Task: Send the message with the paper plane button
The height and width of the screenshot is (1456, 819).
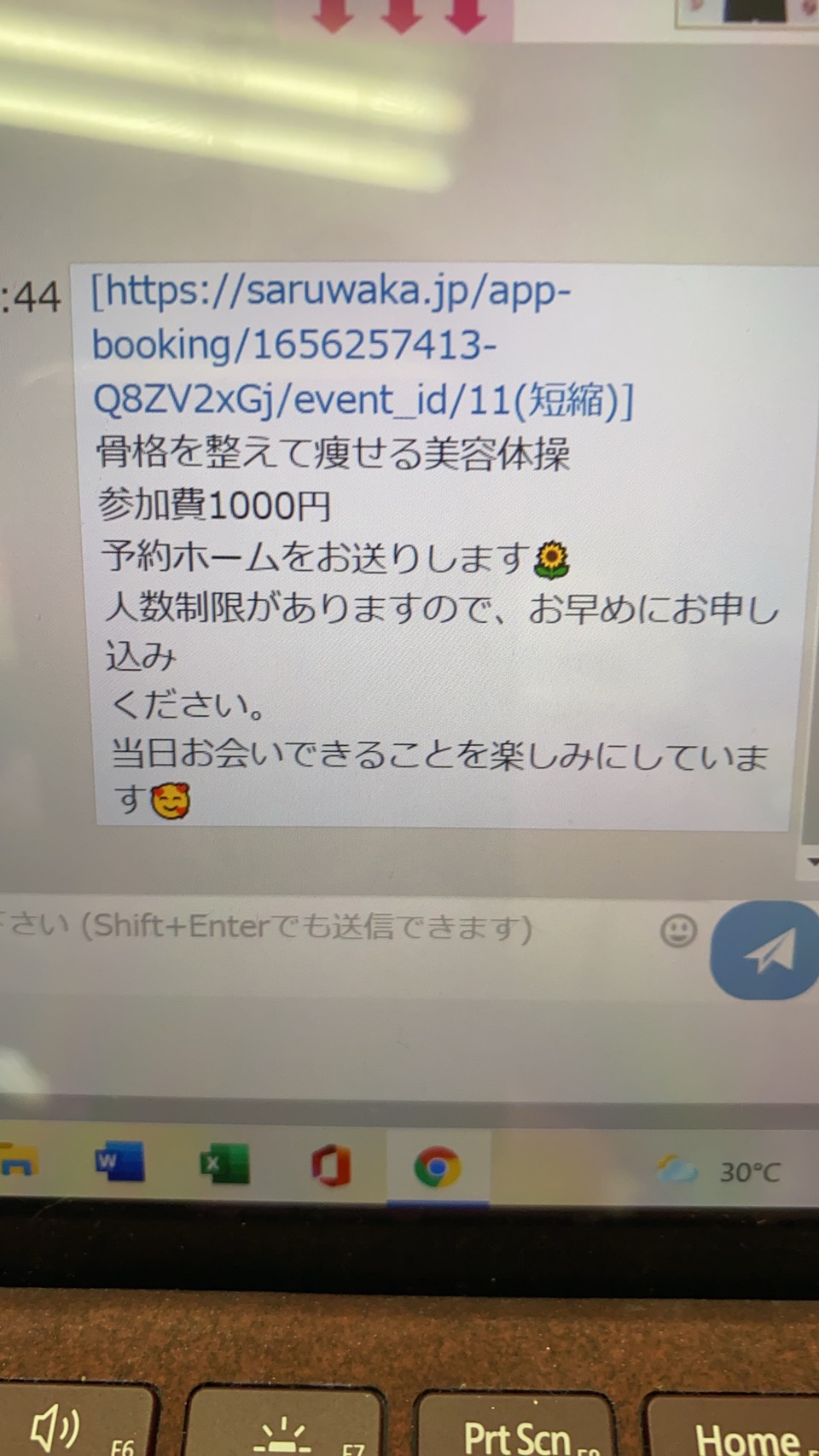Action: [x=767, y=951]
